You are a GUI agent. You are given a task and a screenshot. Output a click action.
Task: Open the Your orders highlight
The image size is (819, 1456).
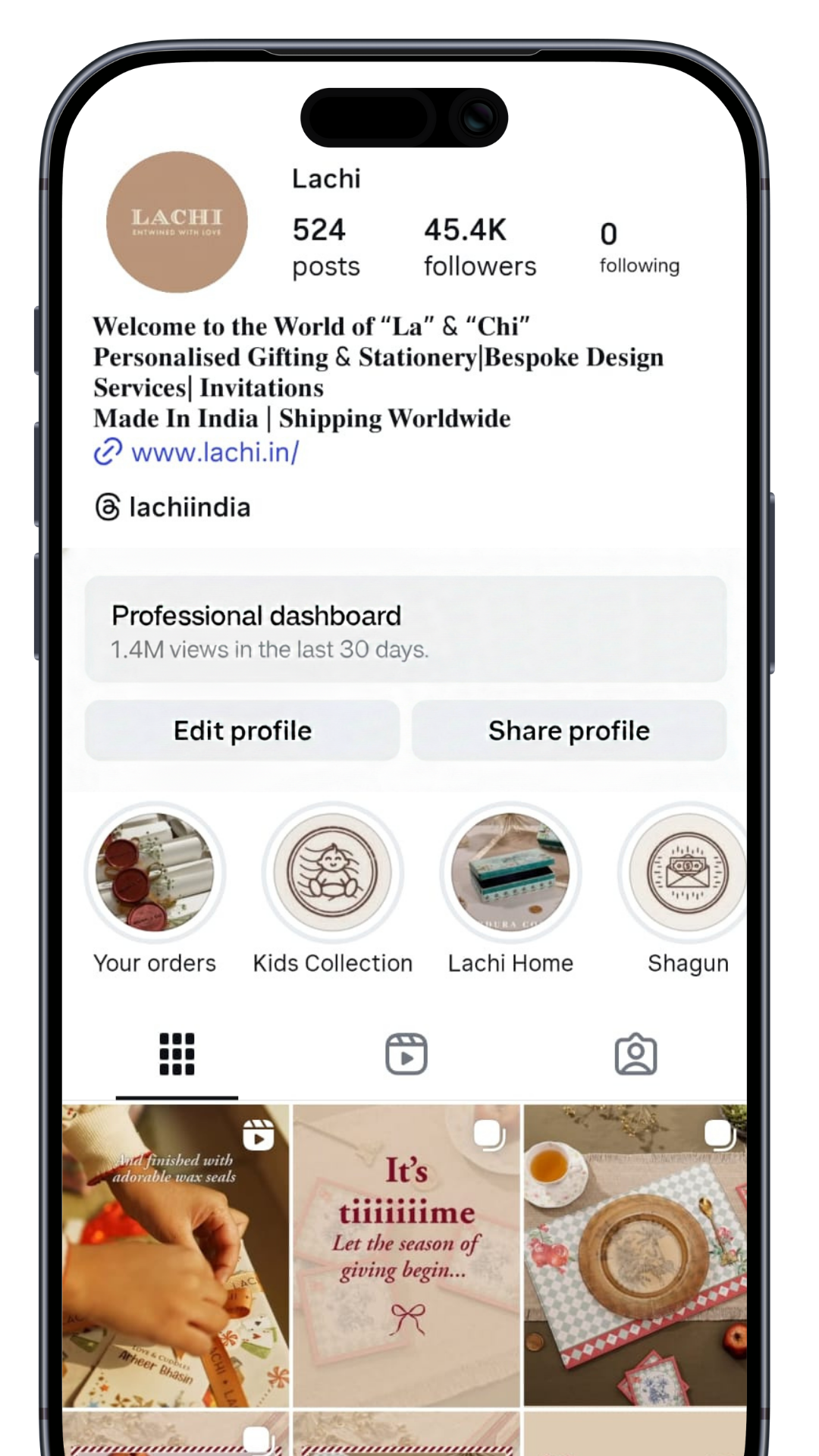155,873
